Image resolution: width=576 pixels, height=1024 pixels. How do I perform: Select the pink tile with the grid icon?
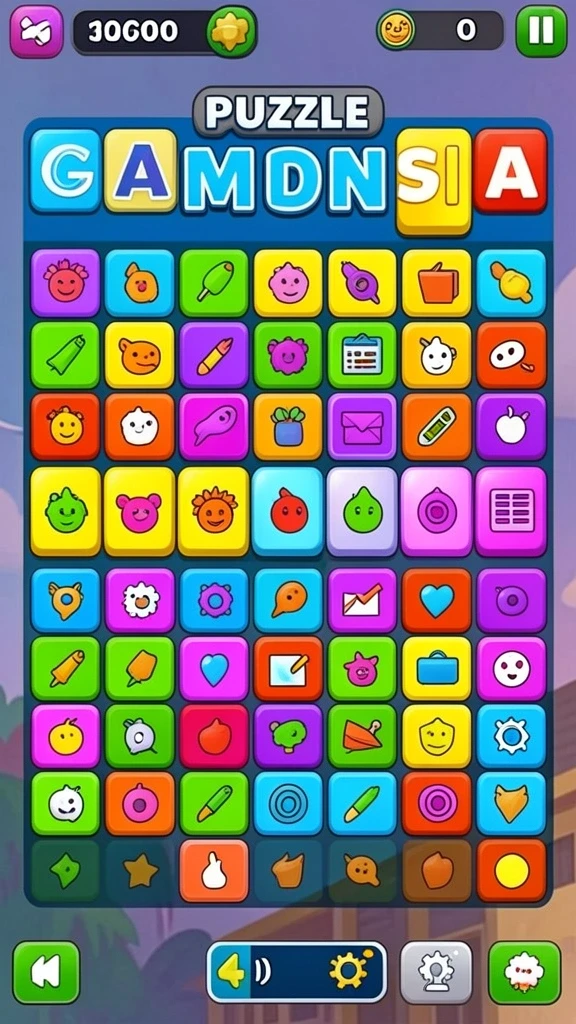click(x=511, y=511)
